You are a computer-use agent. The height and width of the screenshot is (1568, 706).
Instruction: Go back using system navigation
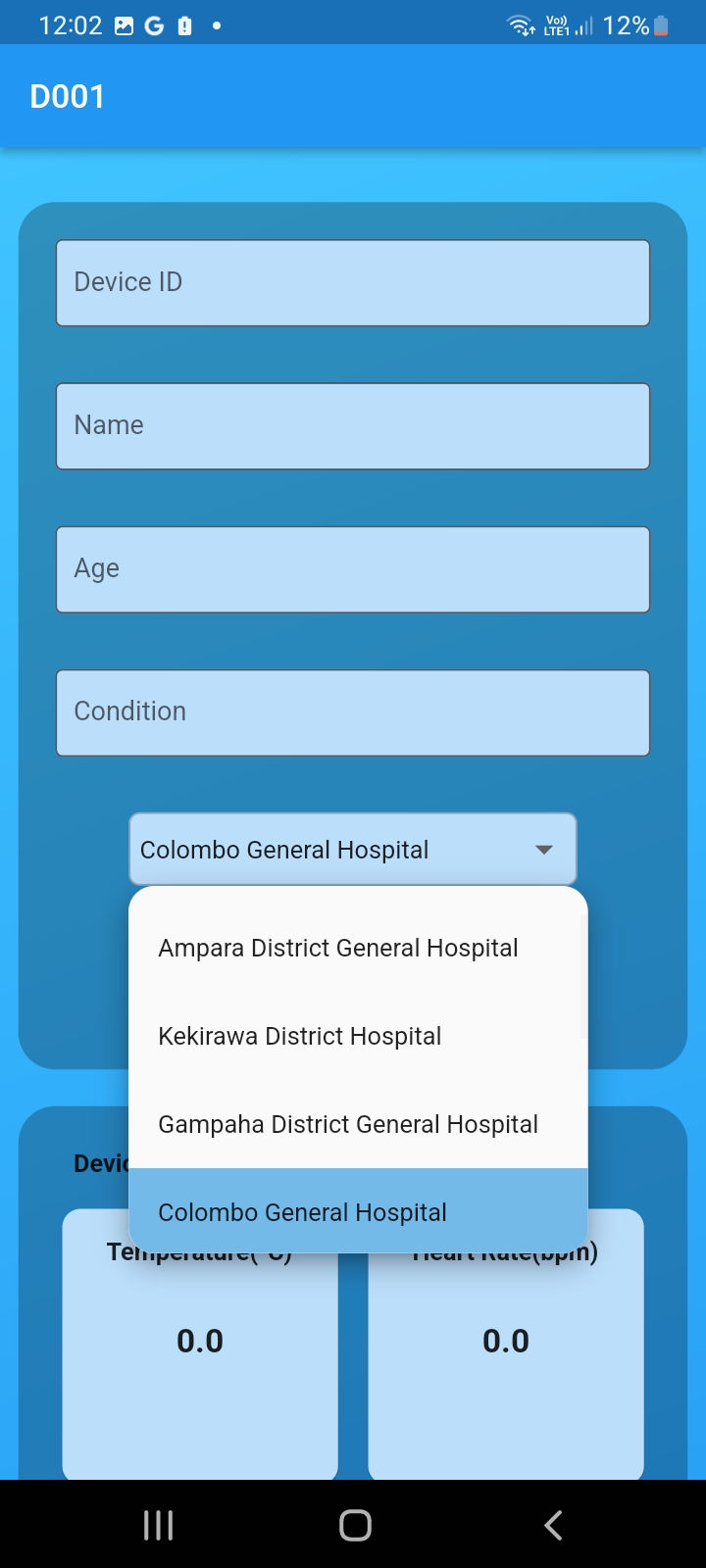click(553, 1525)
